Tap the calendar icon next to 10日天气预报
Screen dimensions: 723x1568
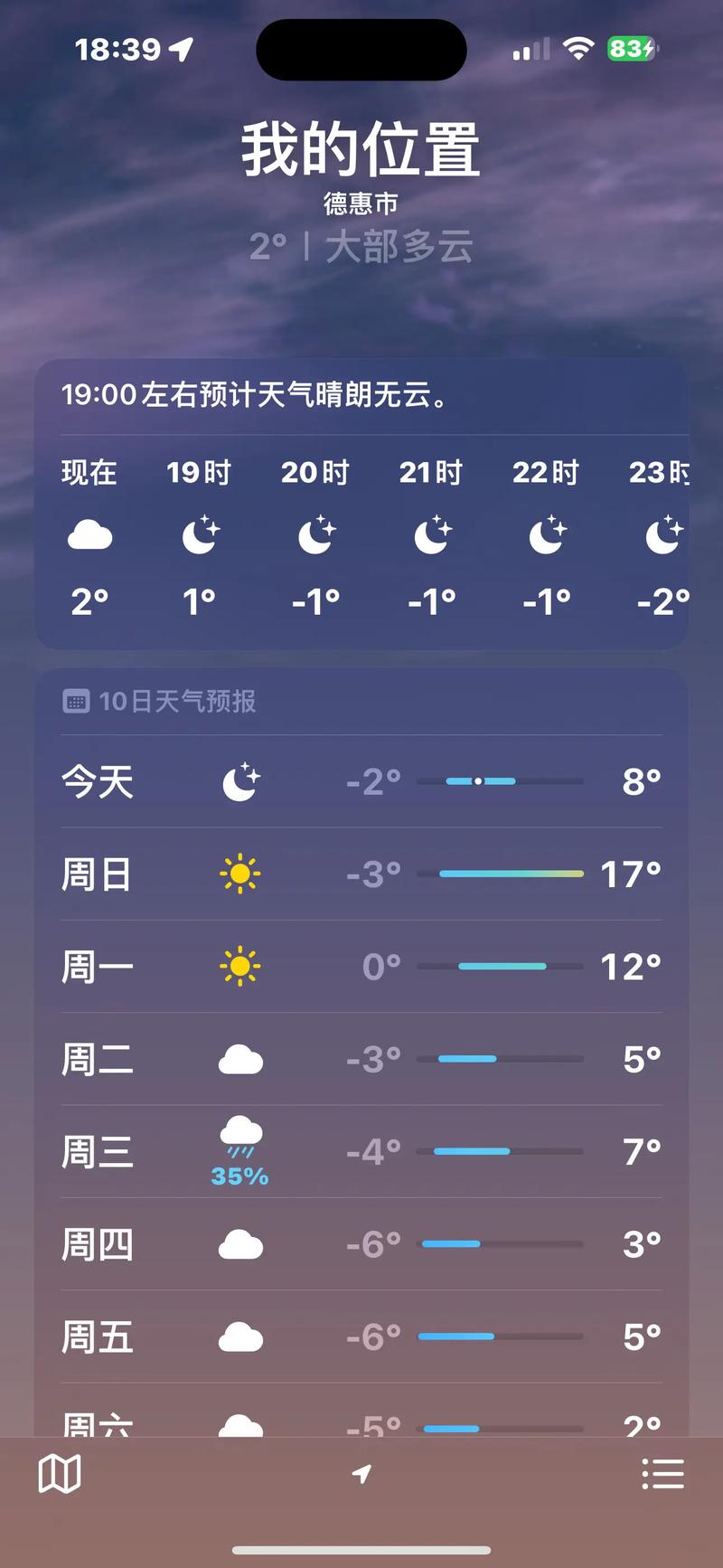click(x=76, y=699)
